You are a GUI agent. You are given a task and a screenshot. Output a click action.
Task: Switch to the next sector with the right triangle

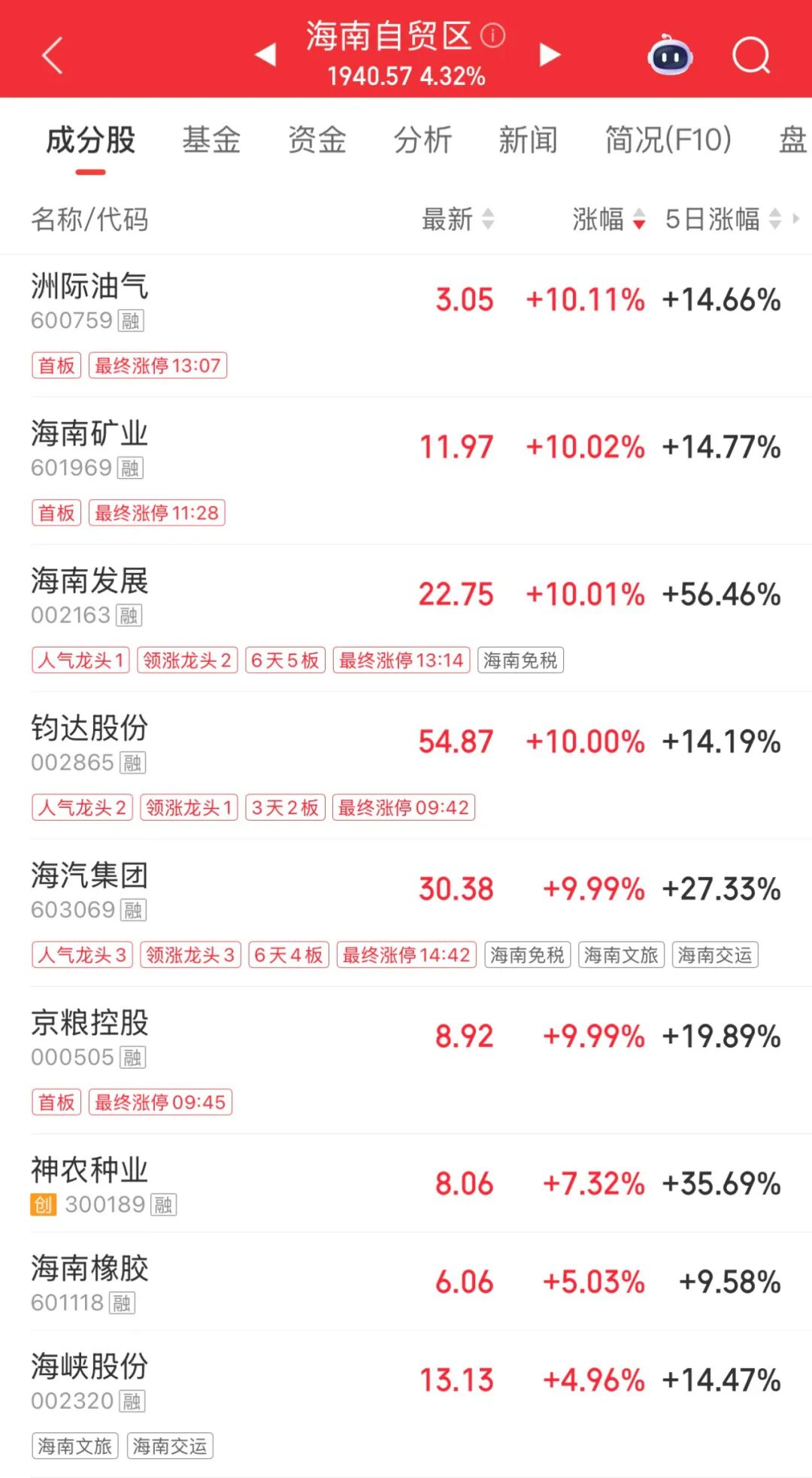coord(550,55)
